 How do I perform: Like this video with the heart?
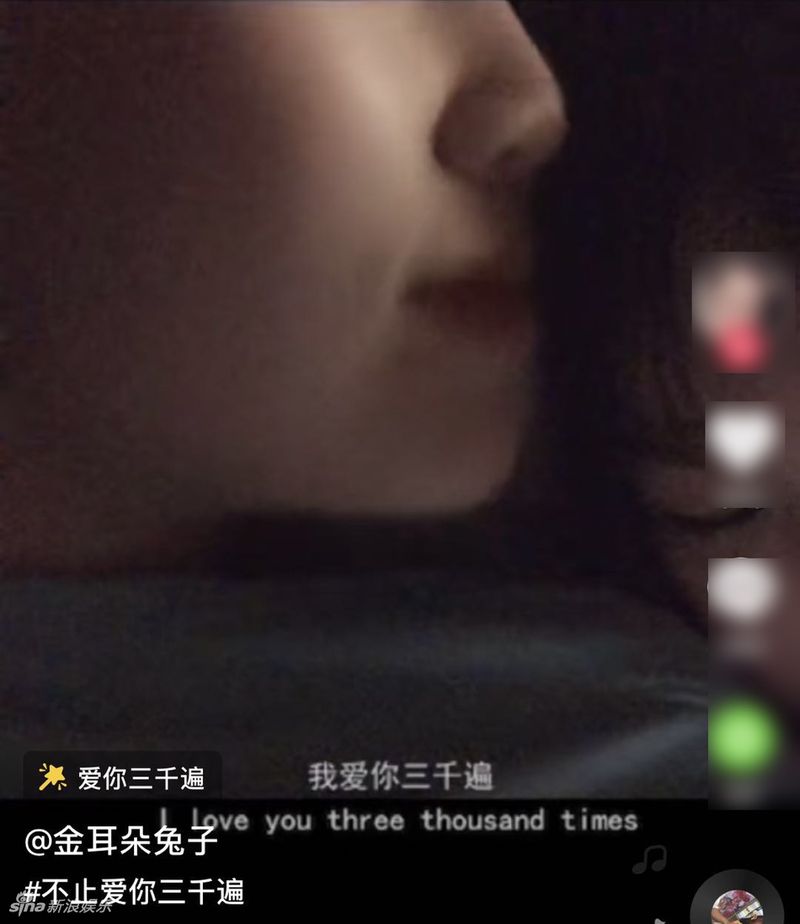coord(744,440)
